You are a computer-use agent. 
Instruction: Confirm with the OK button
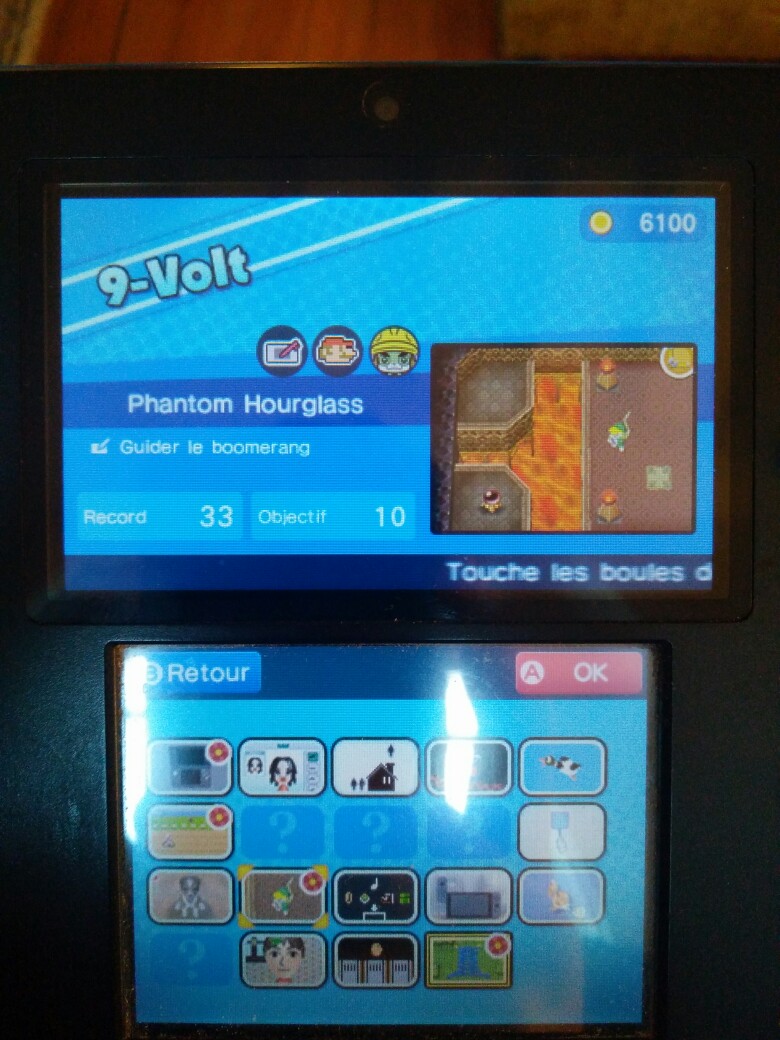578,673
